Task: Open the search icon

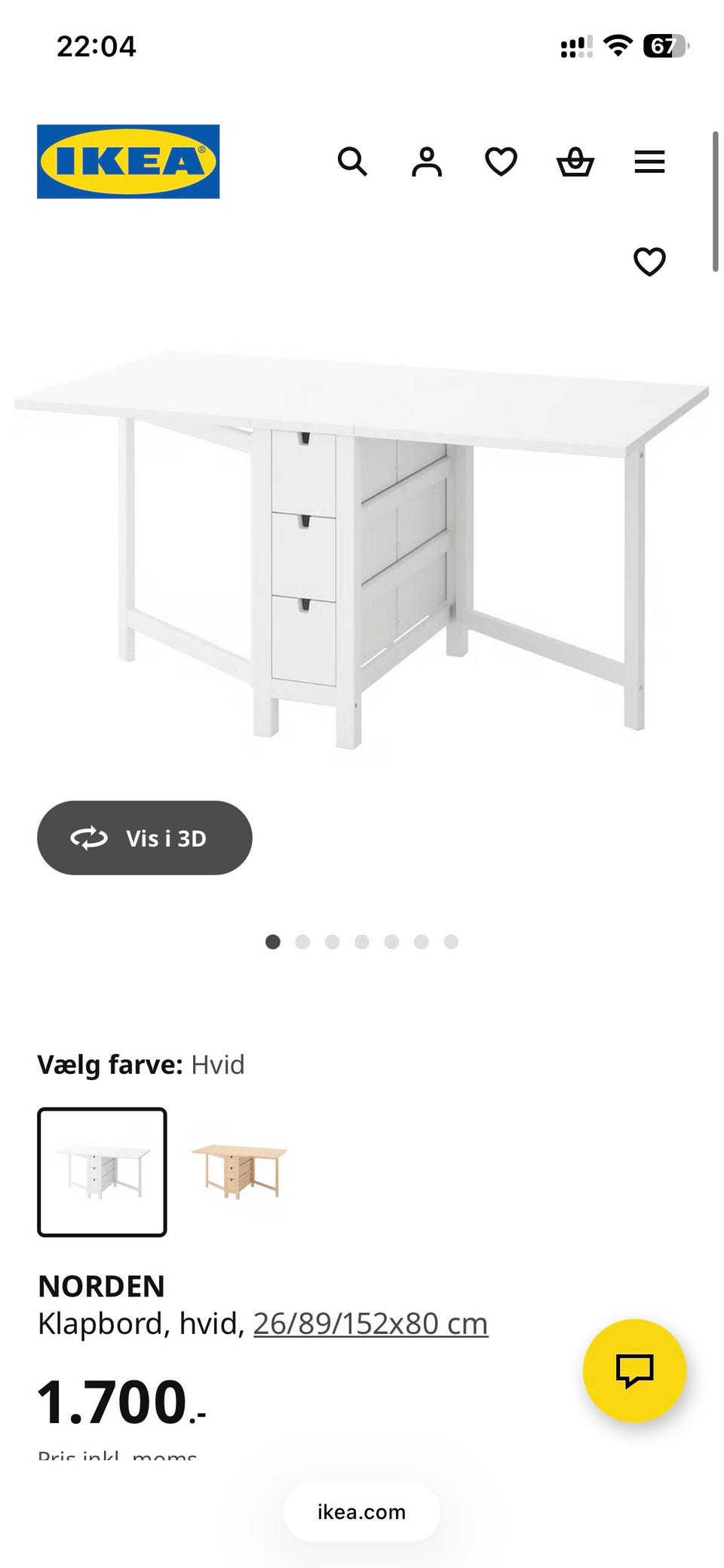Action: (354, 161)
